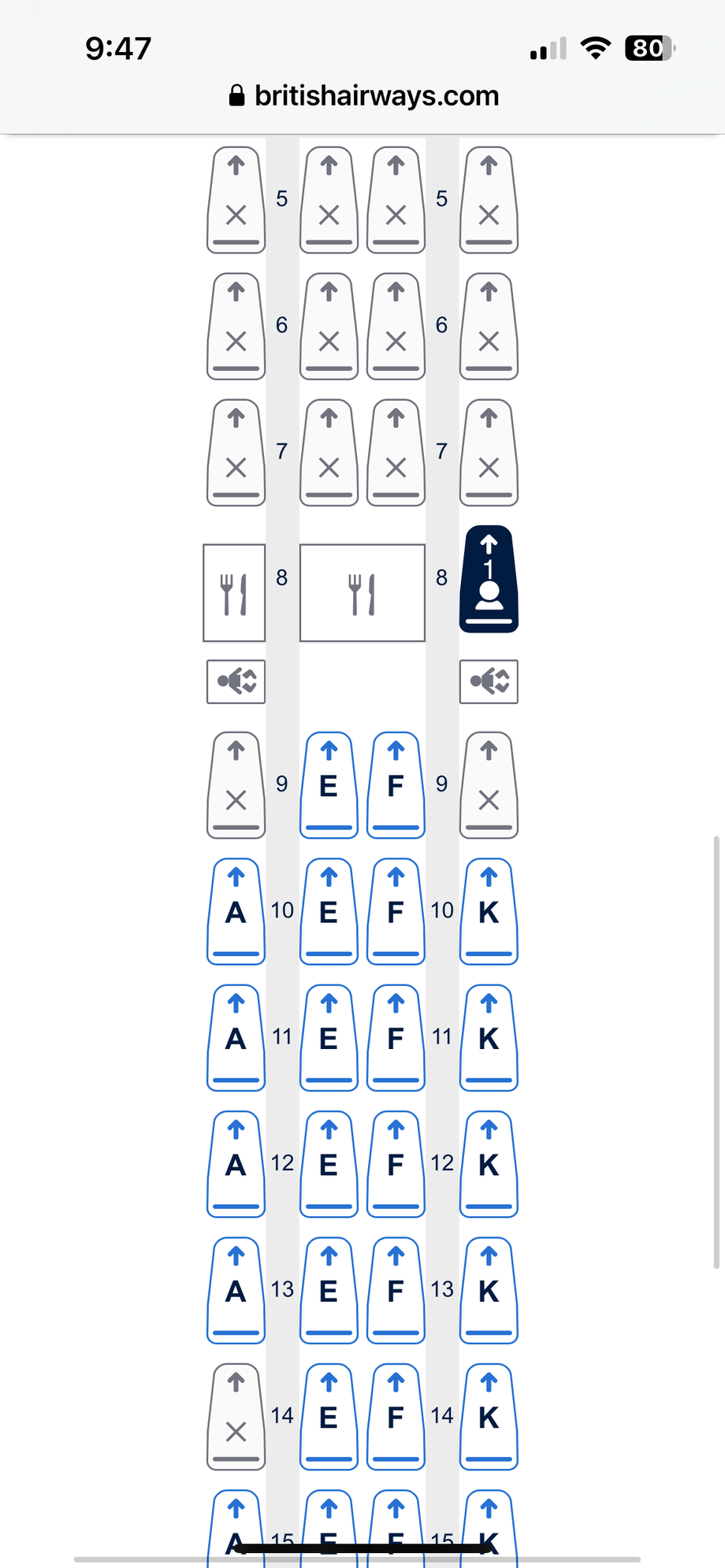Tap the britishairways.com address bar
Image resolution: width=725 pixels, height=1568 pixels.
click(364, 96)
